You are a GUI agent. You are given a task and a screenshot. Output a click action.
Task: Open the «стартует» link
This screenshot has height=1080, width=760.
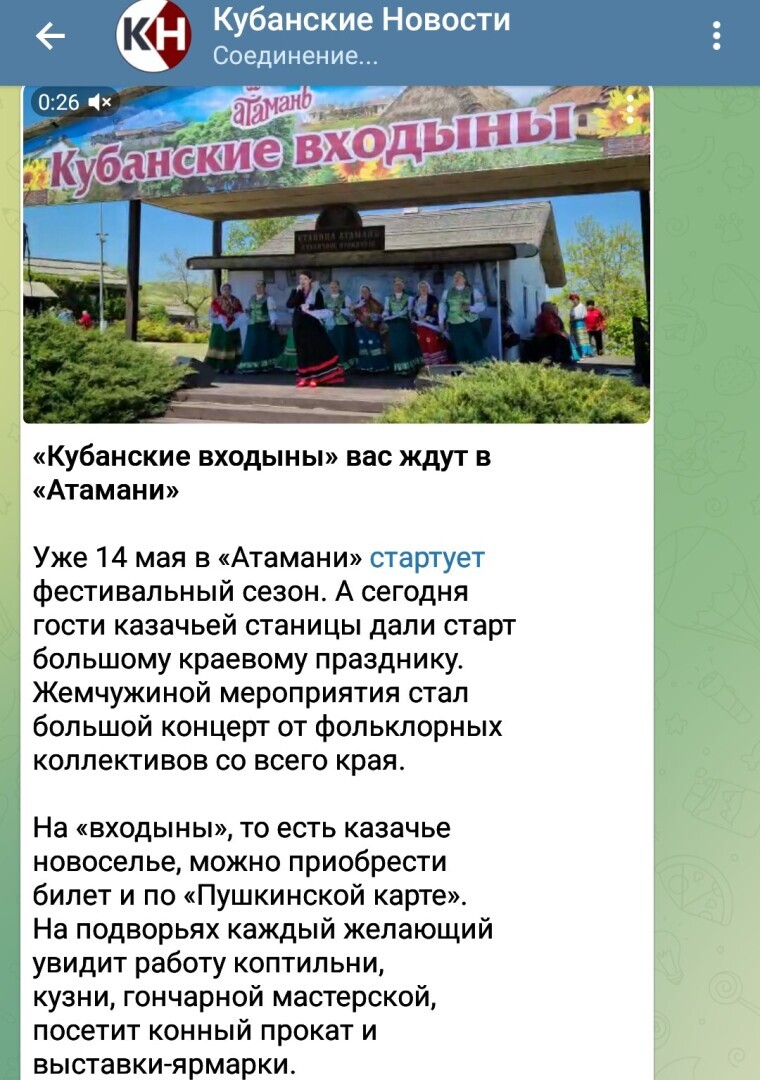[427, 558]
